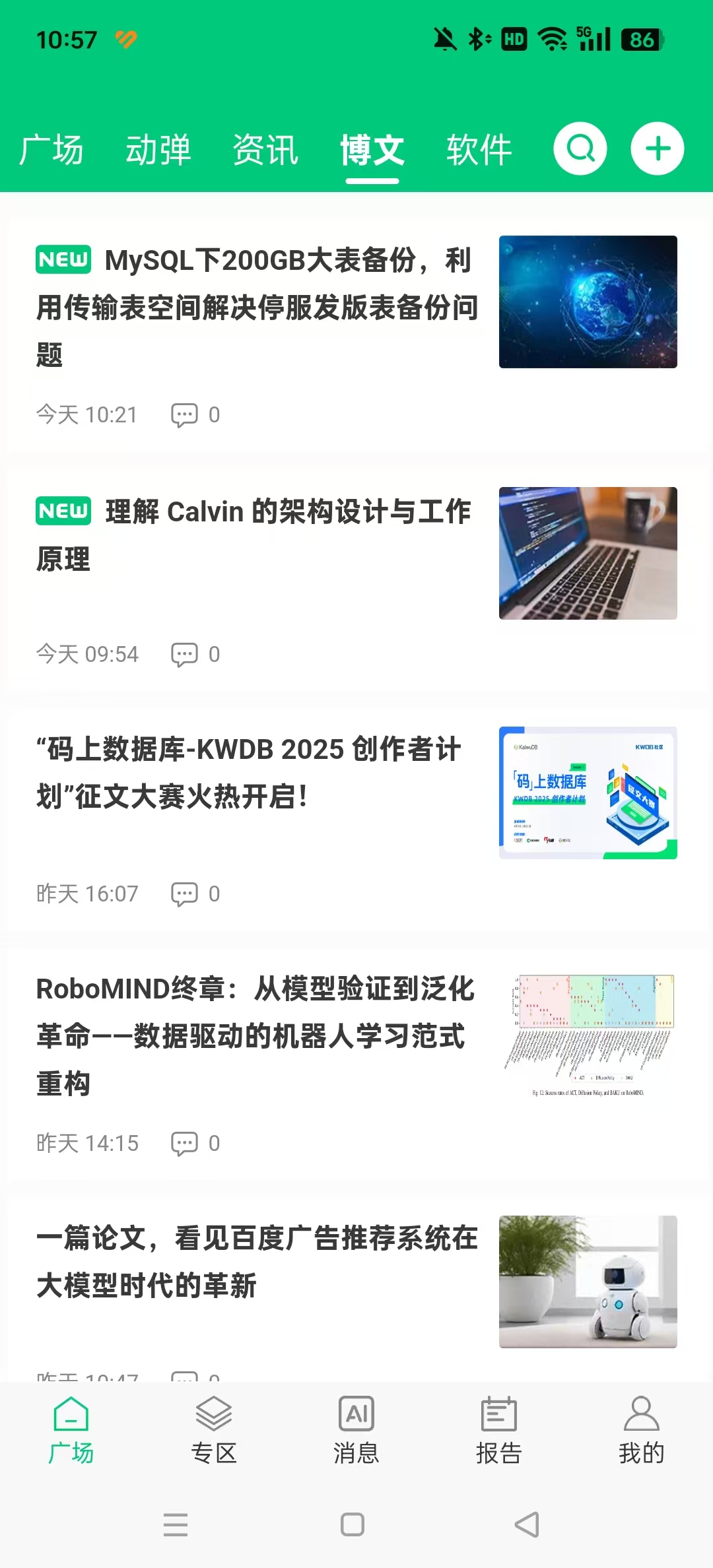
Task: Read the RoboMIND终章 article
Action: [257, 1036]
